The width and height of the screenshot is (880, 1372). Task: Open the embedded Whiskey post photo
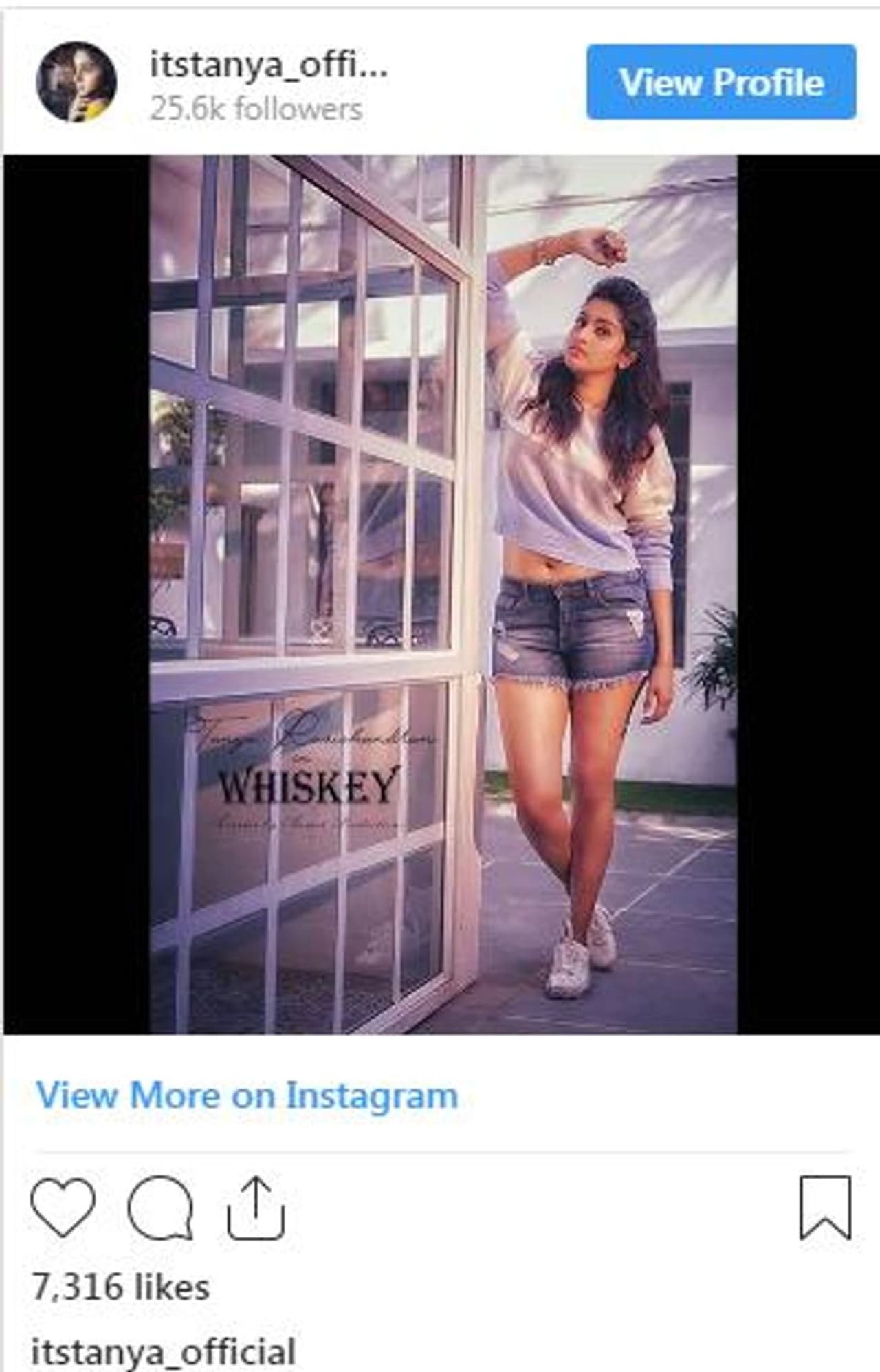[443, 594]
